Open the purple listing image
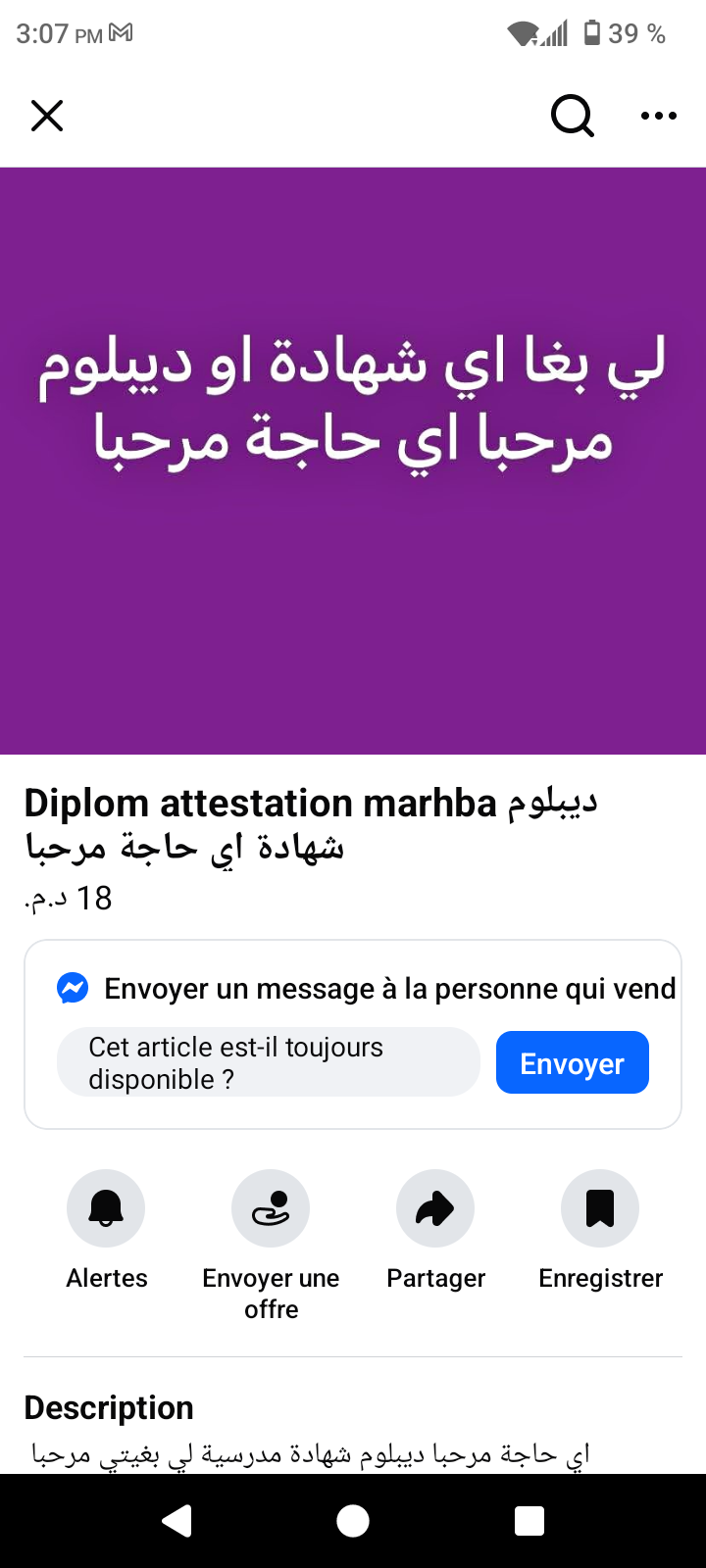The width and height of the screenshot is (706, 1568). pos(353,461)
